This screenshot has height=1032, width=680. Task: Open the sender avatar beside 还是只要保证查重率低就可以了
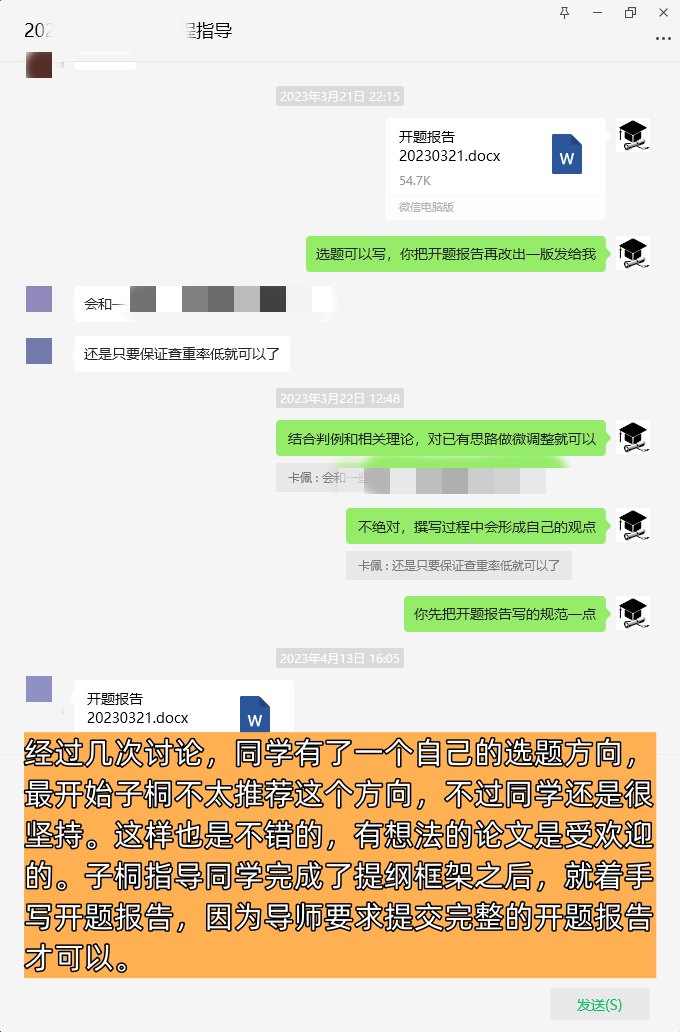pos(39,351)
